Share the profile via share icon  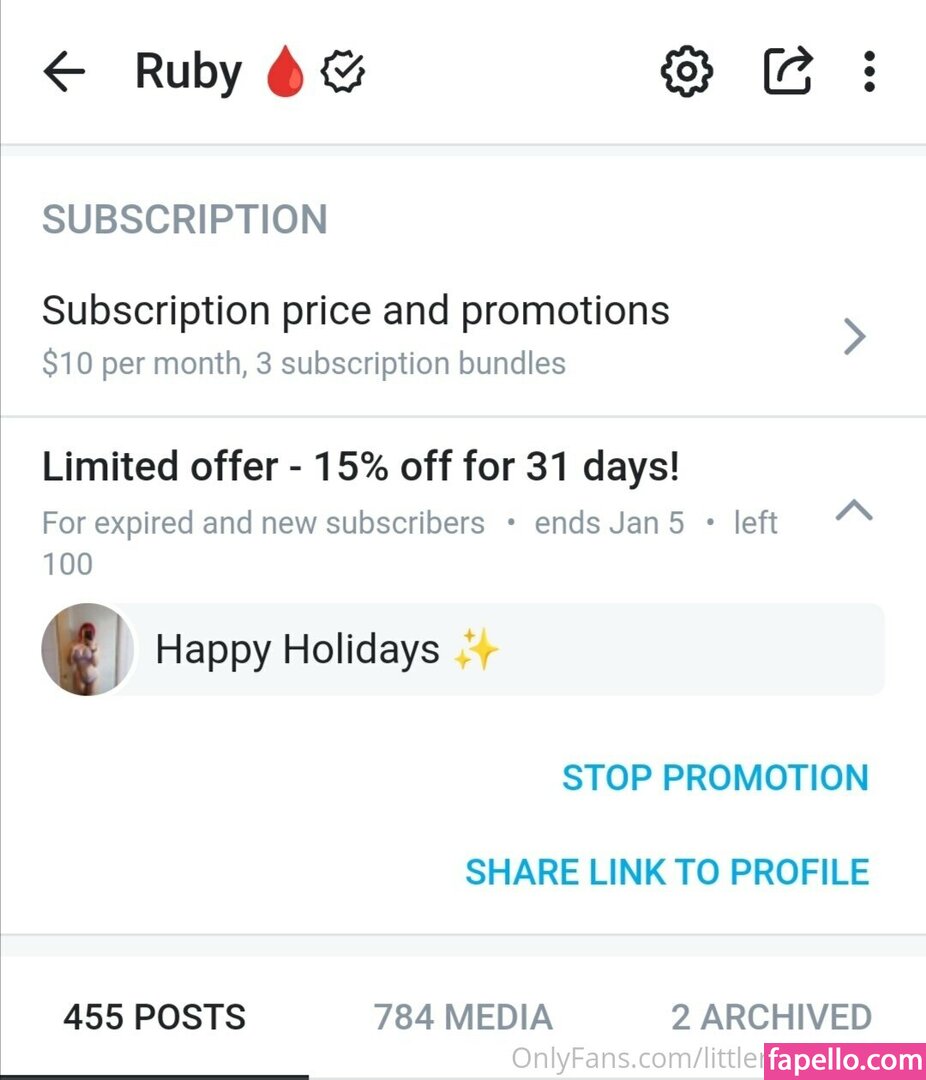787,72
